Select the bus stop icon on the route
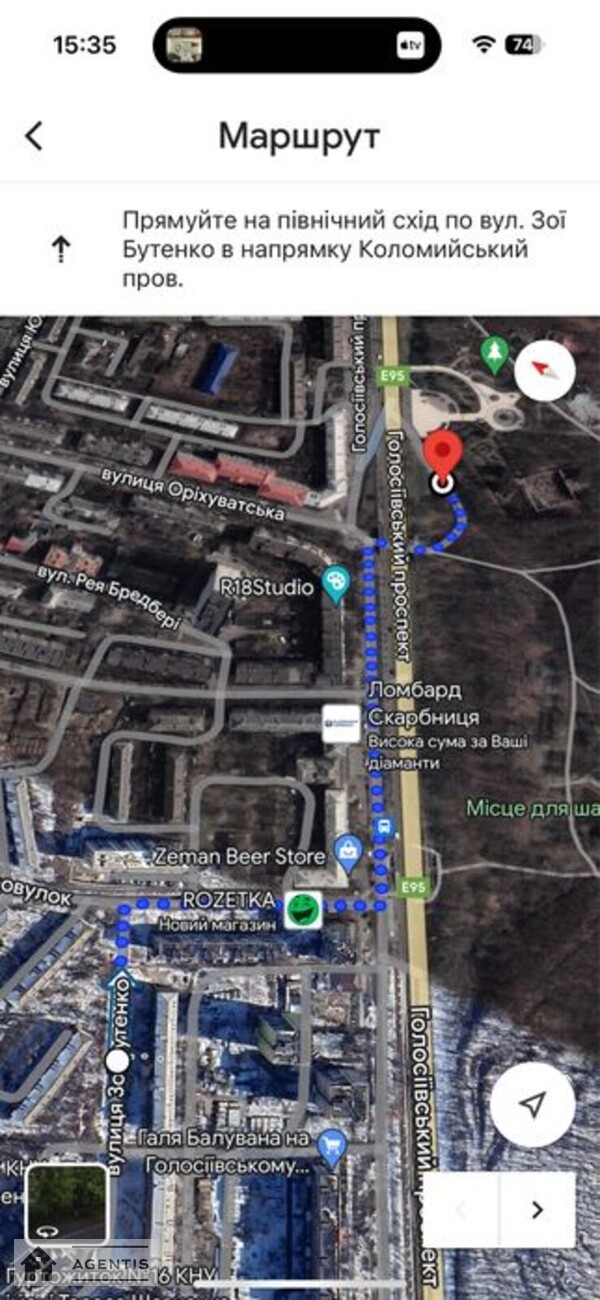Screen dimensions: 600x1300 384,829
